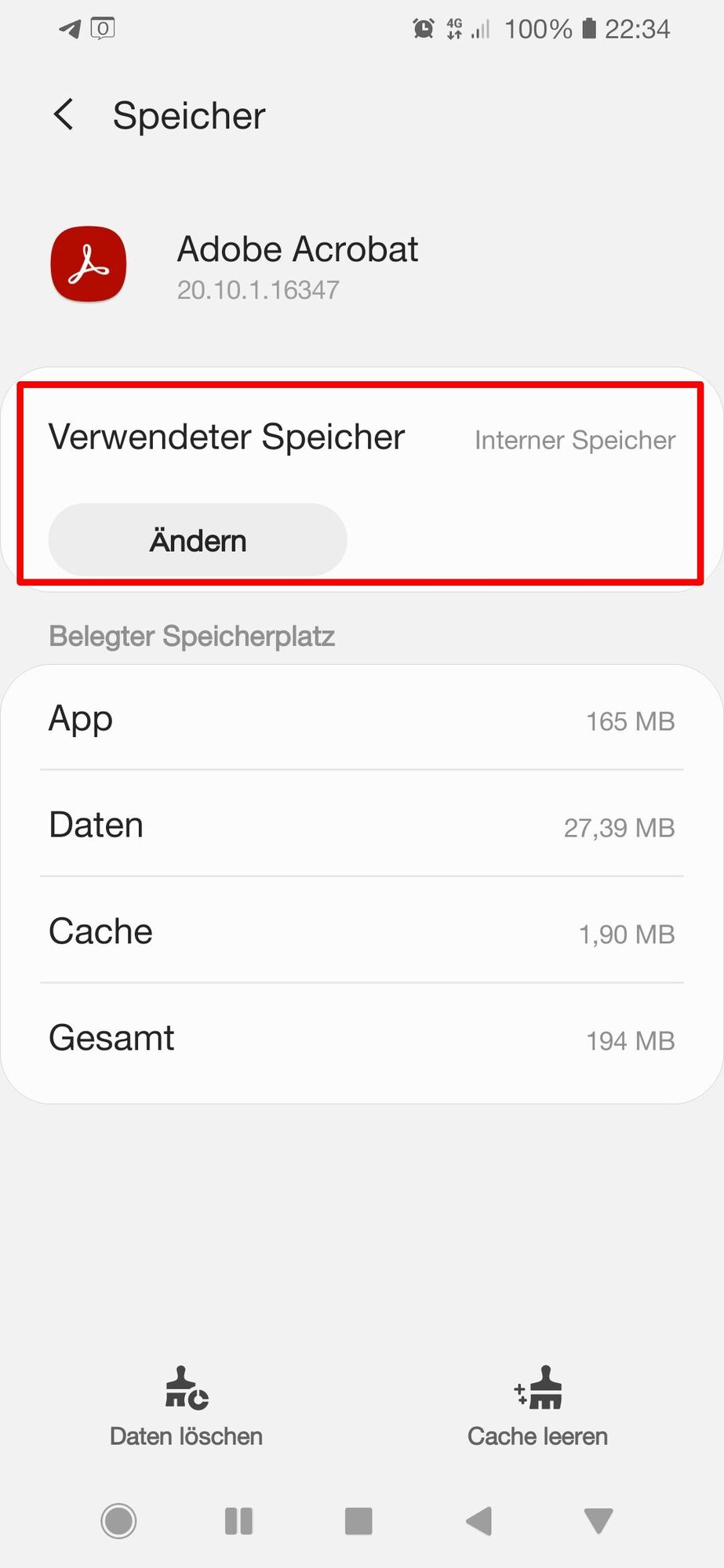This screenshot has width=724, height=1568.
Task: Tap Cache leeren
Action: click(x=537, y=1406)
